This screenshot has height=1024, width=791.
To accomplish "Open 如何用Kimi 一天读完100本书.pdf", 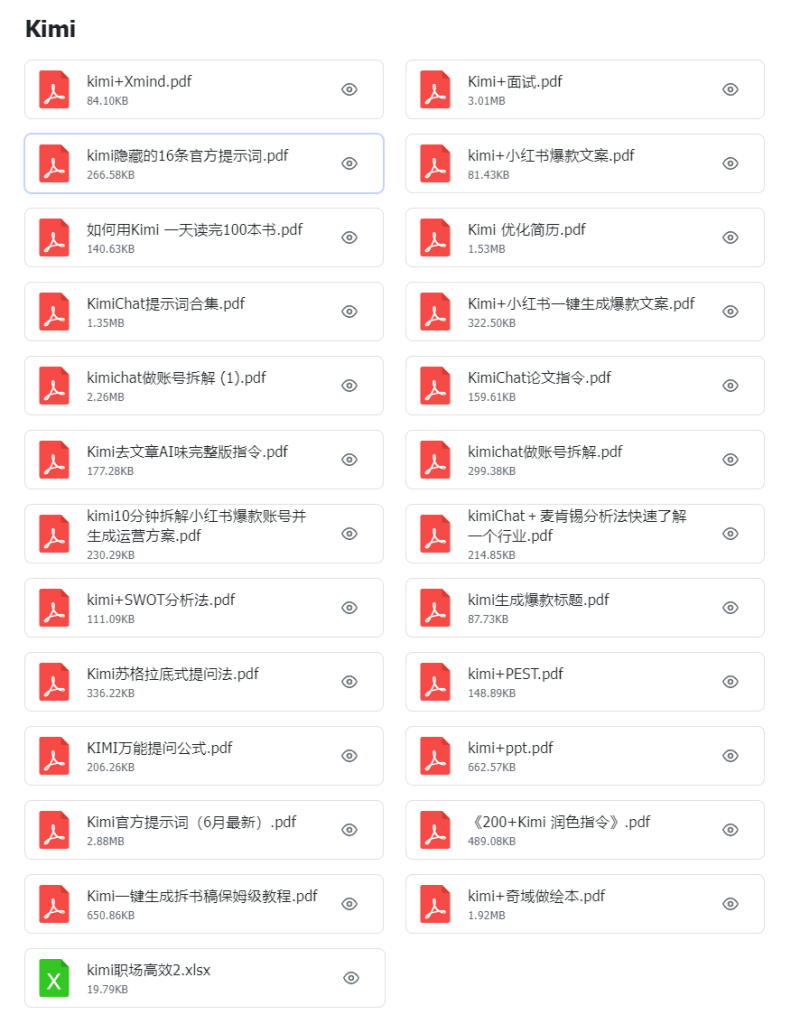I will click(194, 230).
